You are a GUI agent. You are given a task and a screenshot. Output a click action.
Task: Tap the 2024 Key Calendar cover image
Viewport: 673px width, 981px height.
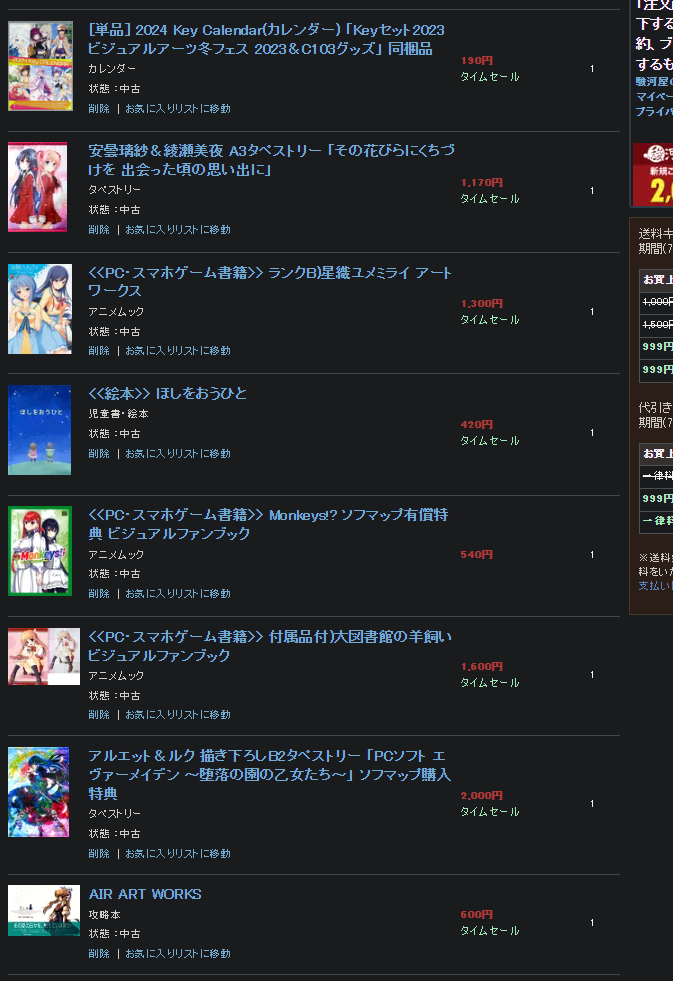pyautogui.click(x=40, y=66)
